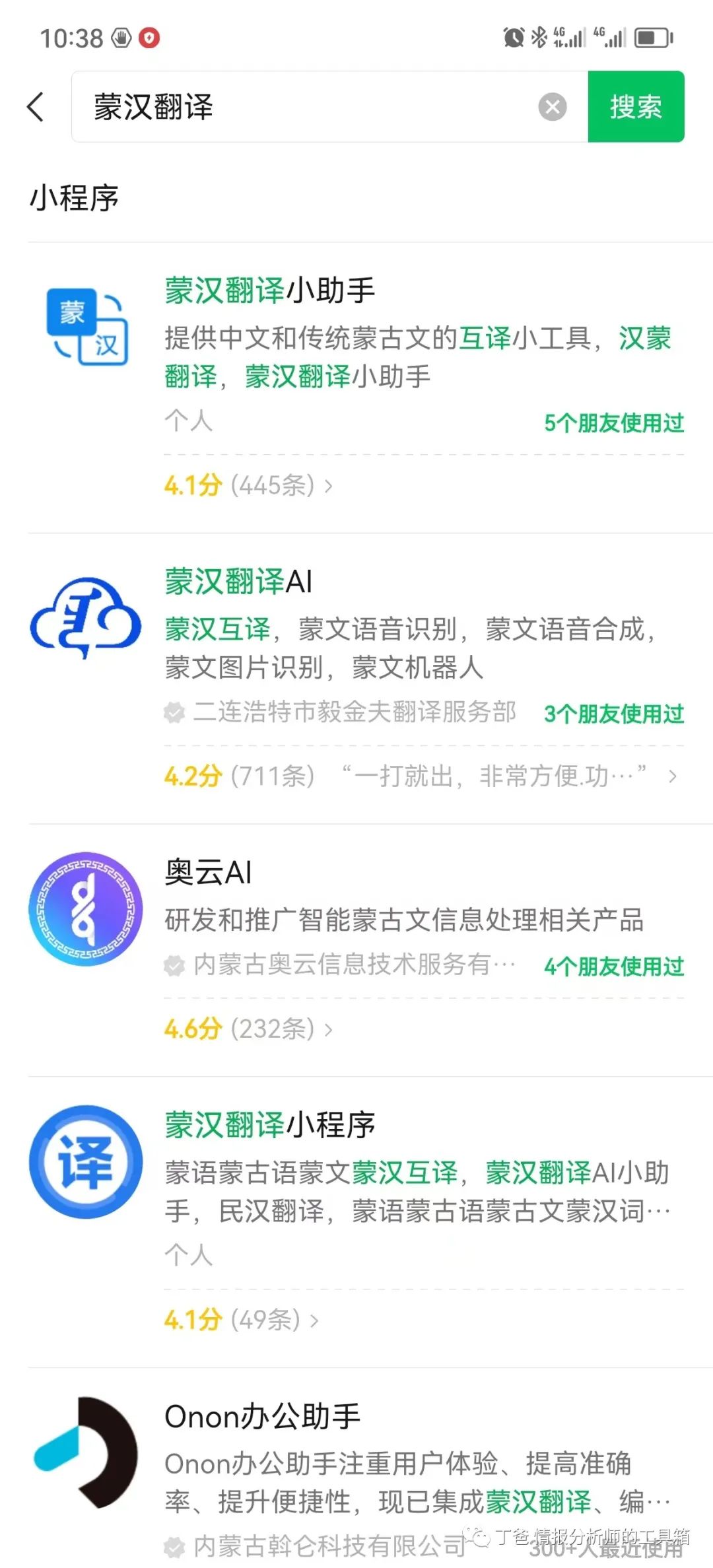Open the 奥云AI mini program

coord(208,873)
